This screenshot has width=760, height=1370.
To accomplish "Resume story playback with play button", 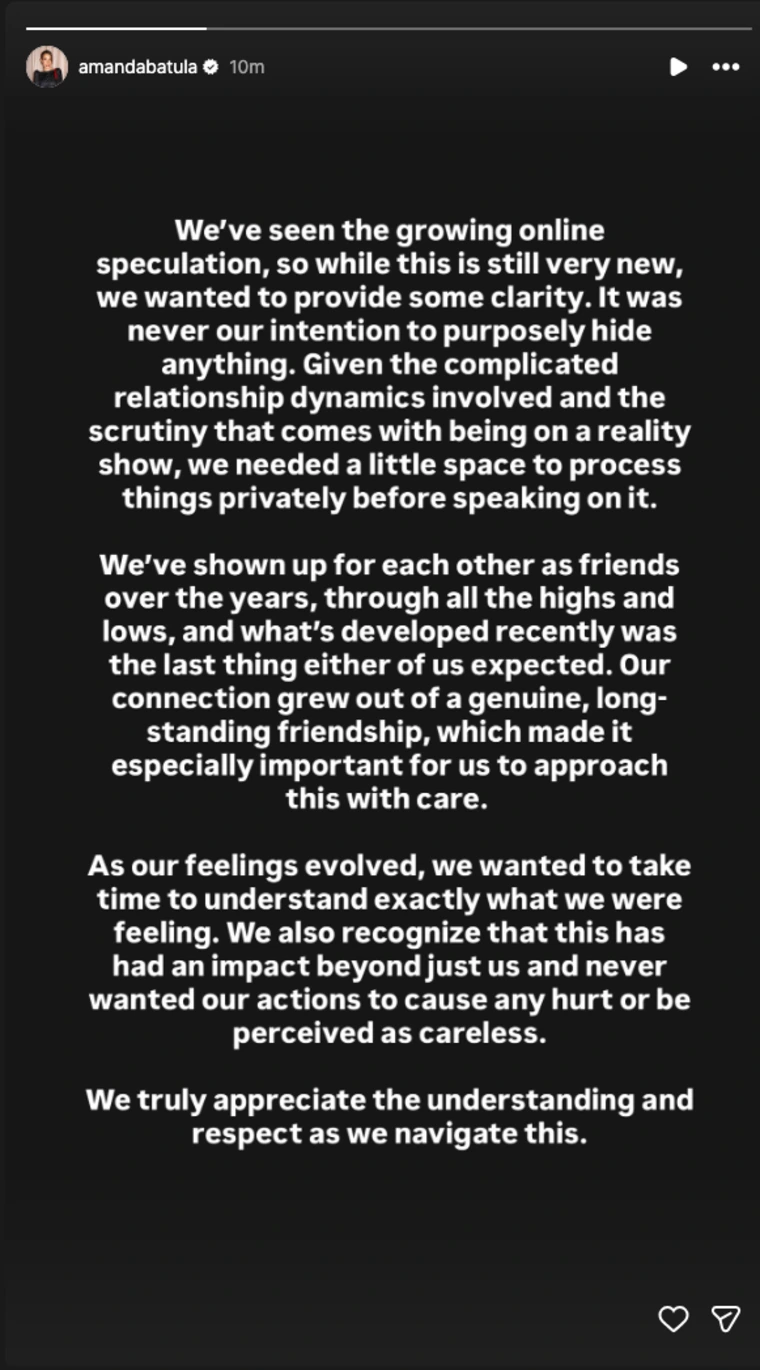I will point(677,67).
